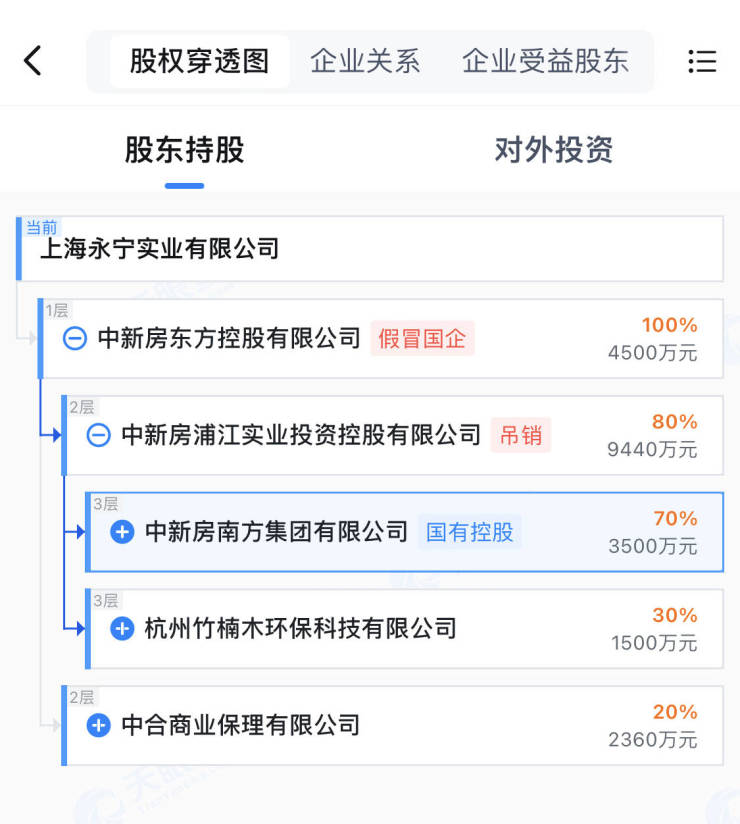
Task: Open the list menu icon
Action: point(702,61)
